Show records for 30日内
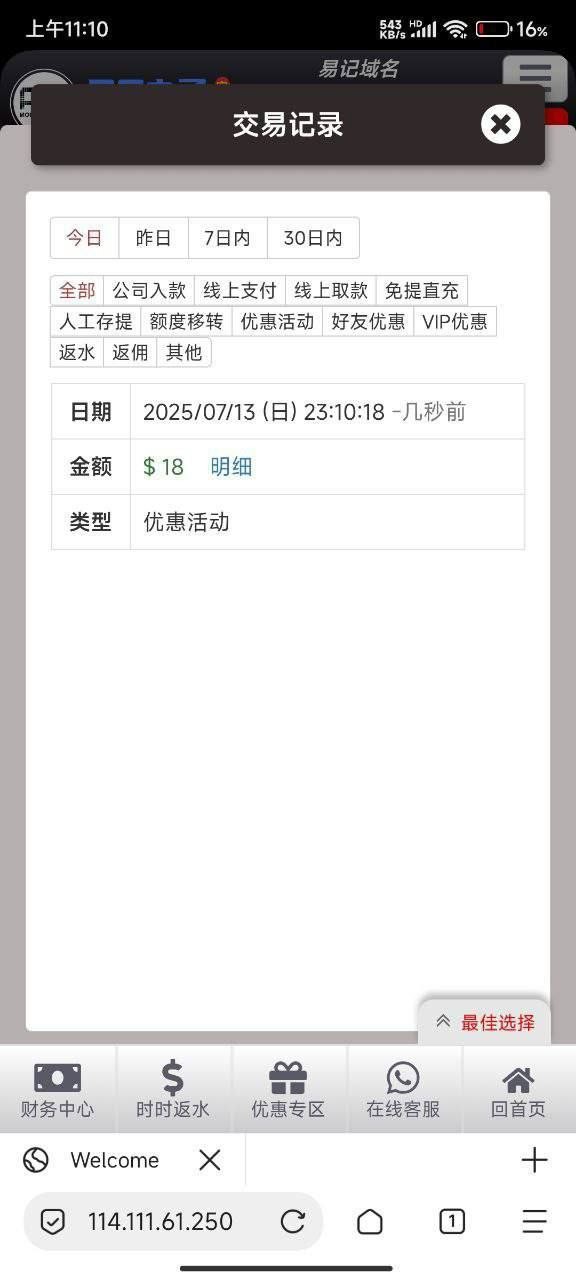This screenshot has height=1280, width=576. pos(313,238)
